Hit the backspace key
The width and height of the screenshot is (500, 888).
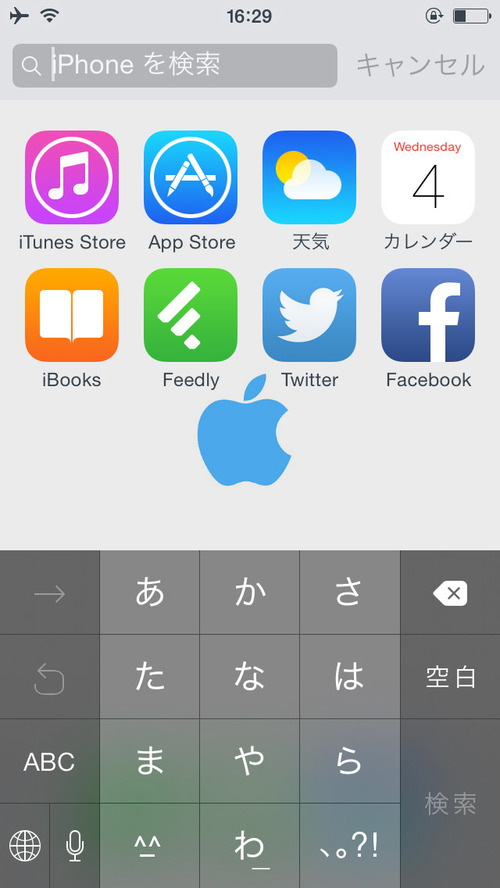pyautogui.click(x=450, y=593)
